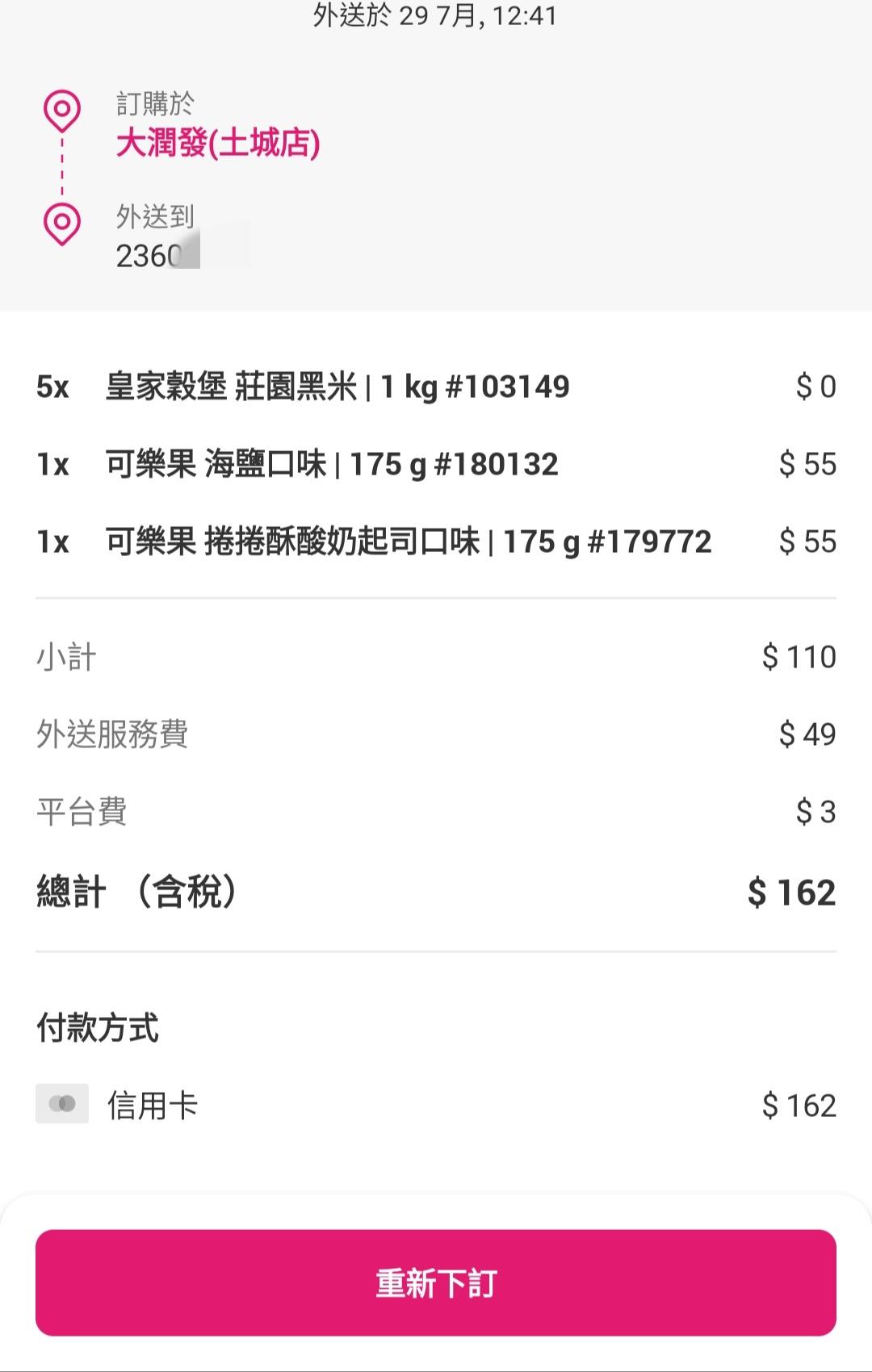Tap the 重新下訂 reorder button
872x1372 pixels.
point(435,1282)
